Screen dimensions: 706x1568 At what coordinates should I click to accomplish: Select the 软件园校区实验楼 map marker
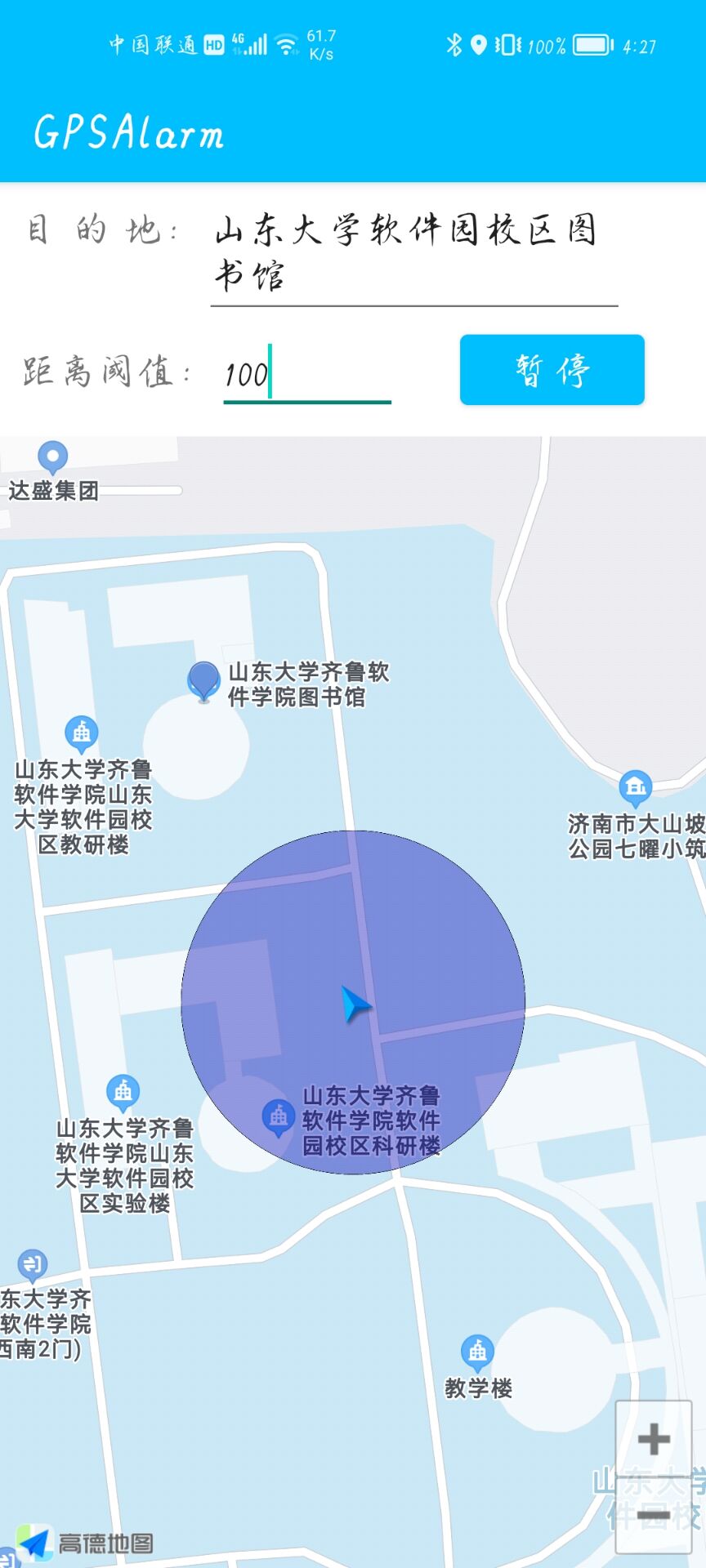tap(123, 1091)
